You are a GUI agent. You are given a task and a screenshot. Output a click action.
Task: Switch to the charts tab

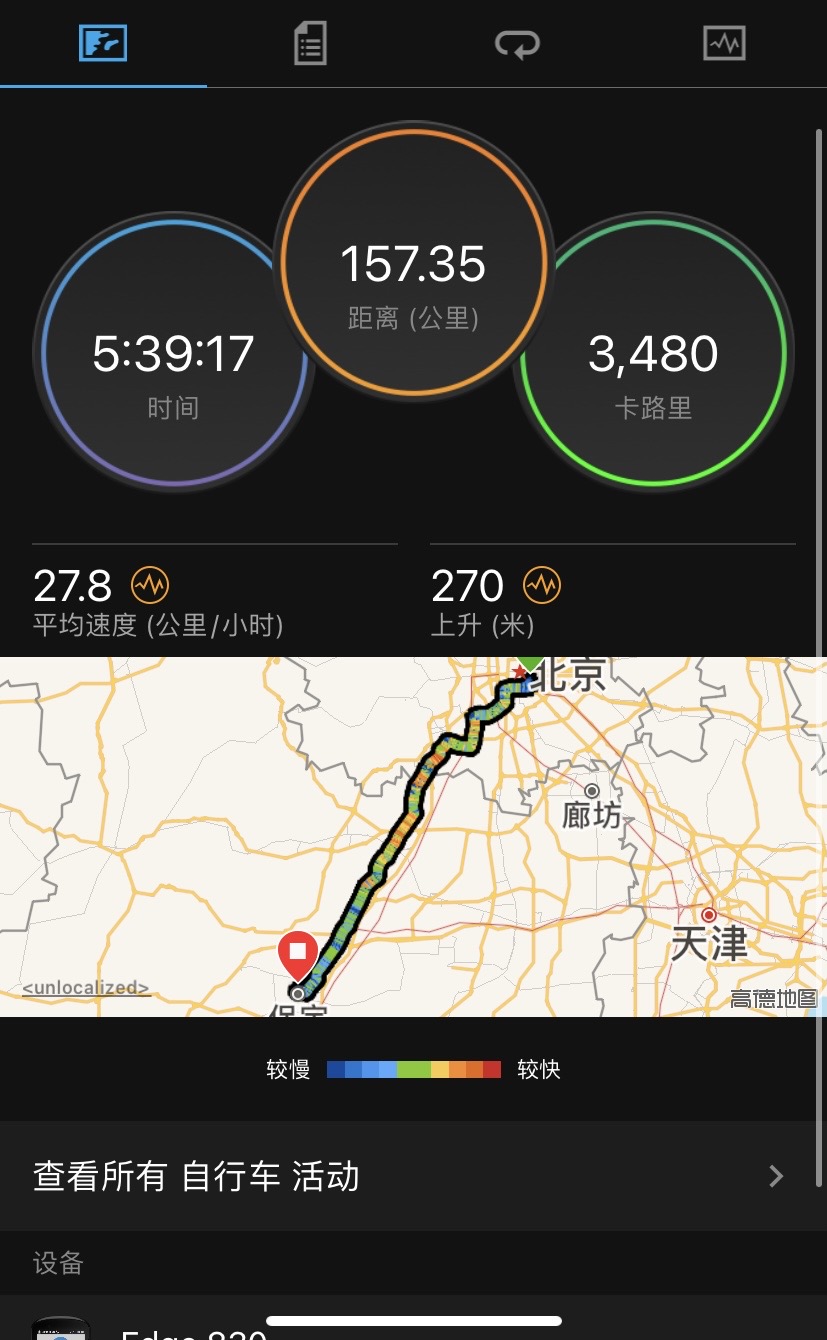(x=724, y=44)
